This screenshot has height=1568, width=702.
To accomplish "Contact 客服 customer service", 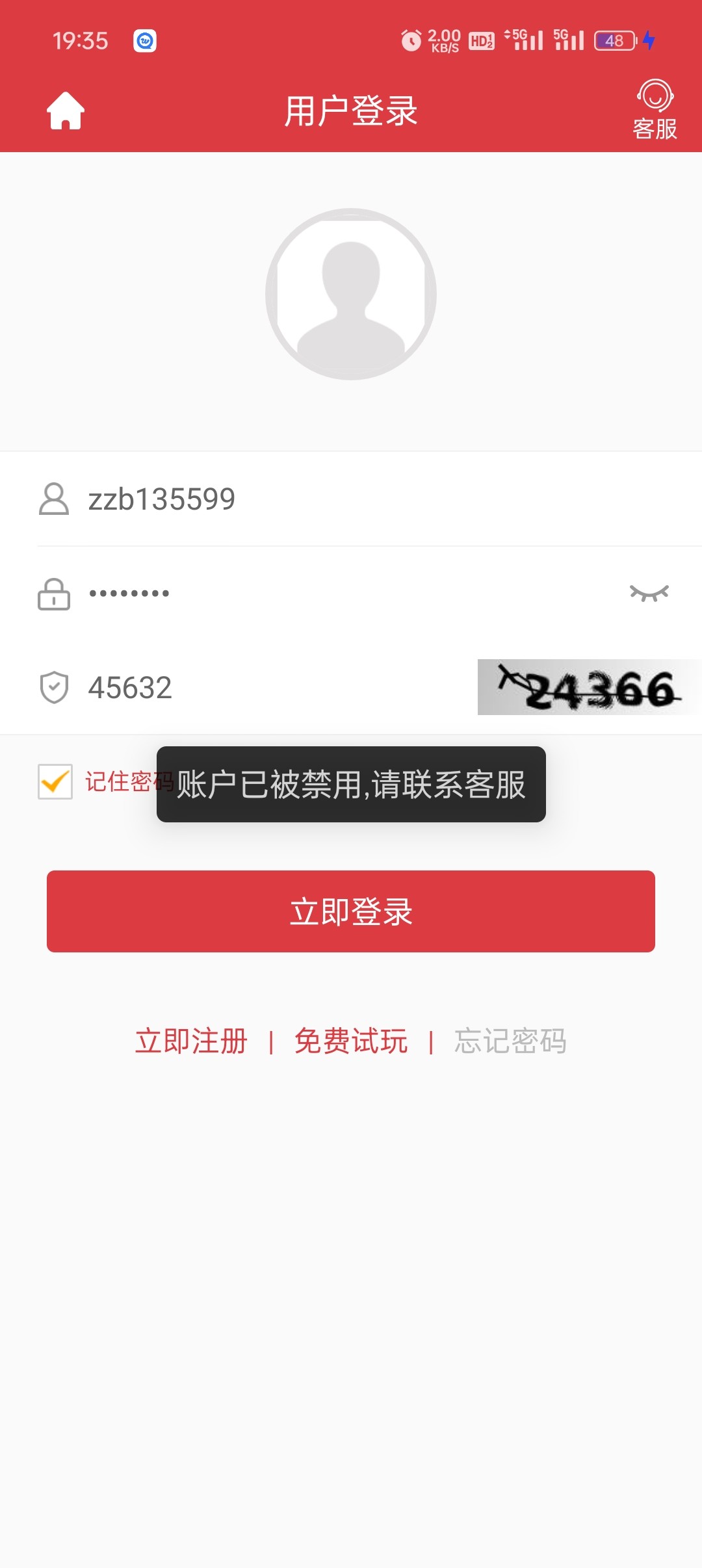I will pos(655,111).
